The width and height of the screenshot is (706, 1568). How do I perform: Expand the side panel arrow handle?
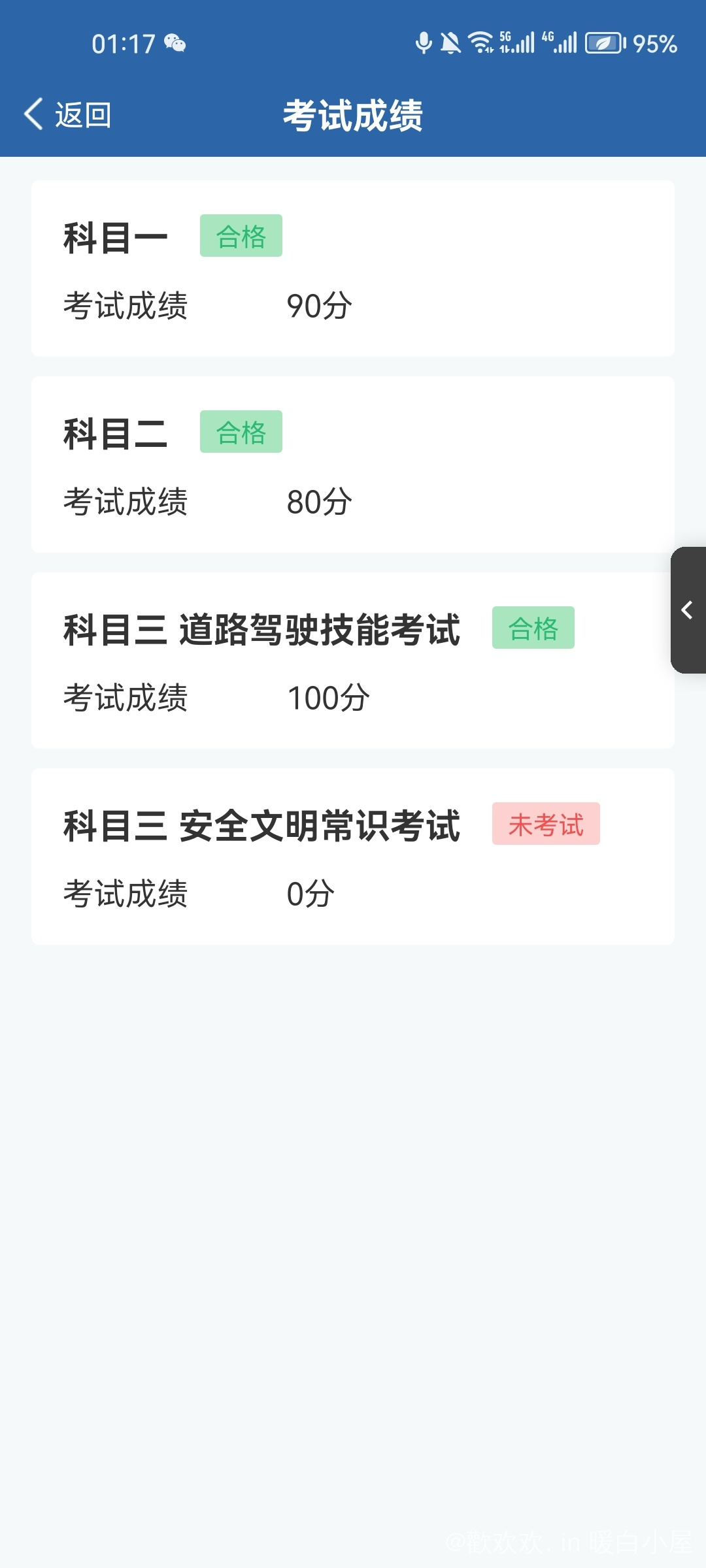[688, 610]
